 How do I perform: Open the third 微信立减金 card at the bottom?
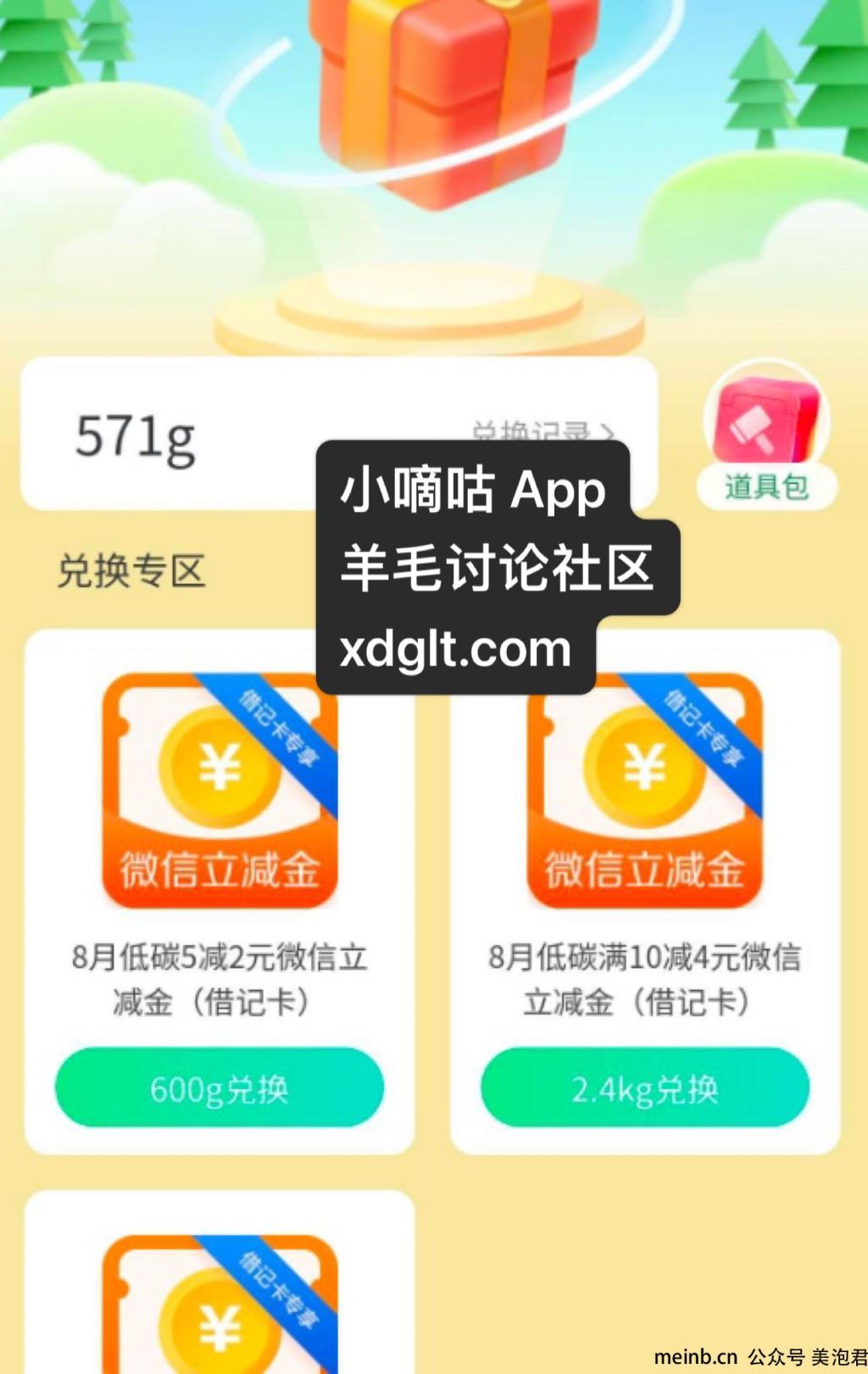coord(220,1297)
